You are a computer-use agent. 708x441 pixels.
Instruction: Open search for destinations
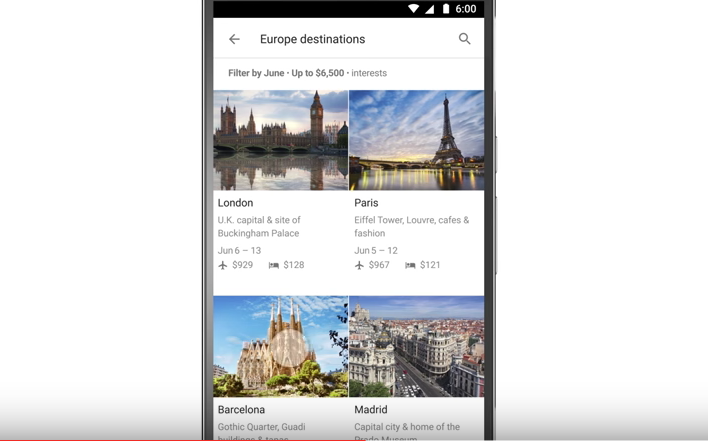pyautogui.click(x=464, y=39)
